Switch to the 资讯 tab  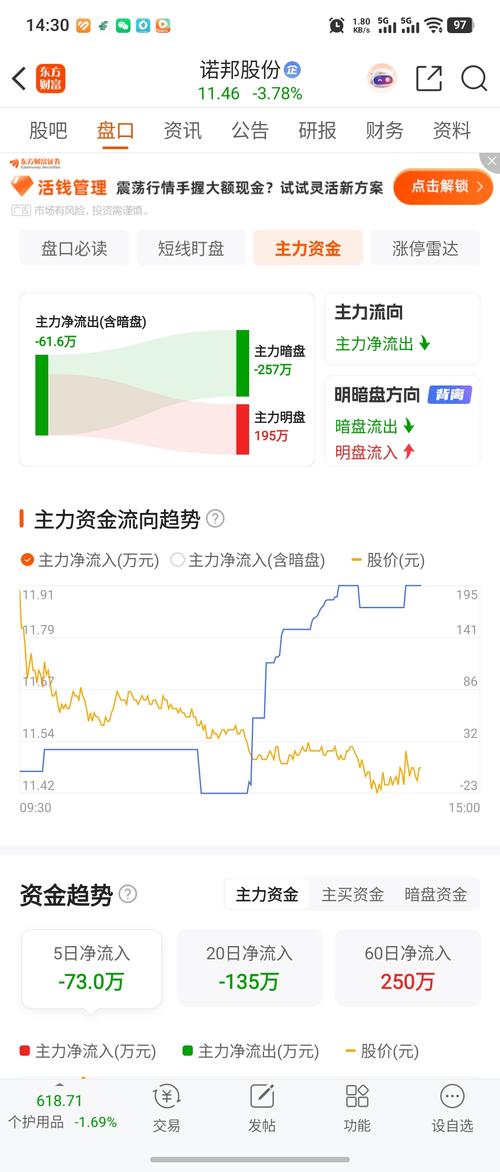(x=182, y=131)
